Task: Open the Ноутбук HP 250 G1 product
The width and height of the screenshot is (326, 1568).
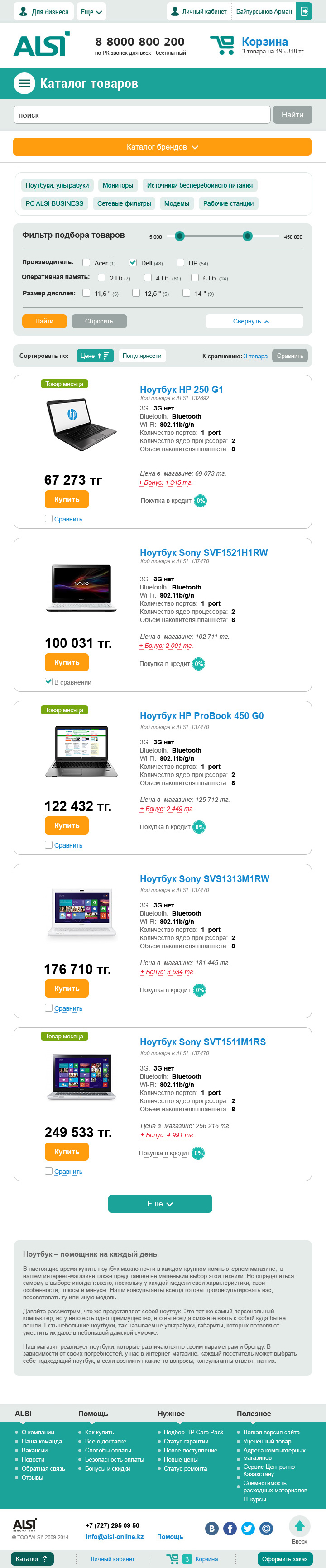Action: coord(181,390)
